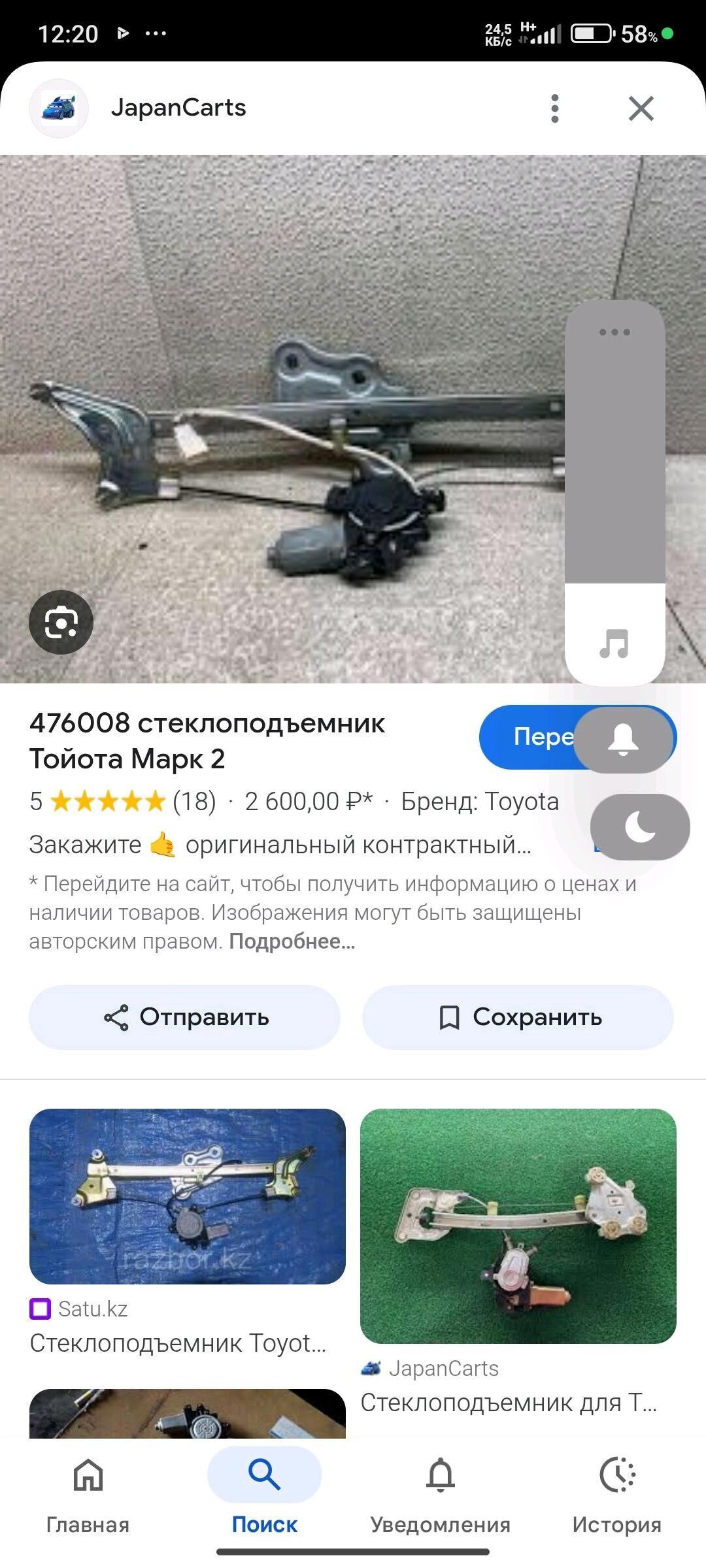Open the JapanCarts source header
Image resolution: width=706 pixels, height=1568 pixels.
click(178, 108)
